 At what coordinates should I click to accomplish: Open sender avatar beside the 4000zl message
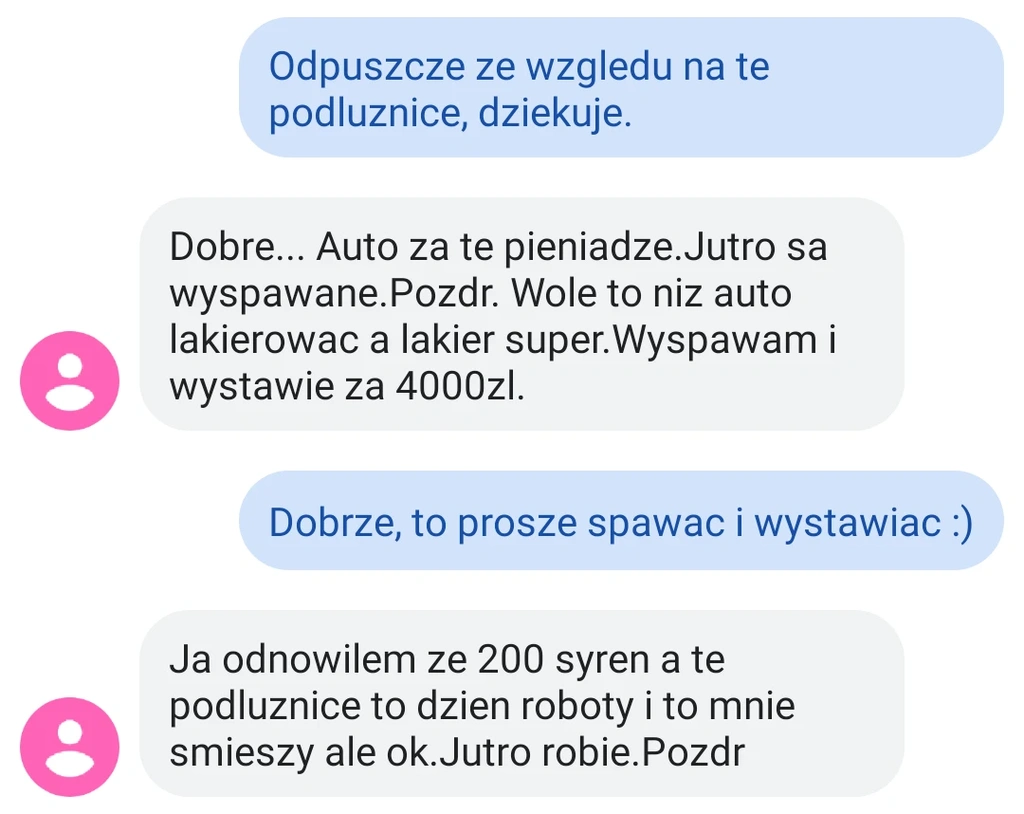point(70,381)
